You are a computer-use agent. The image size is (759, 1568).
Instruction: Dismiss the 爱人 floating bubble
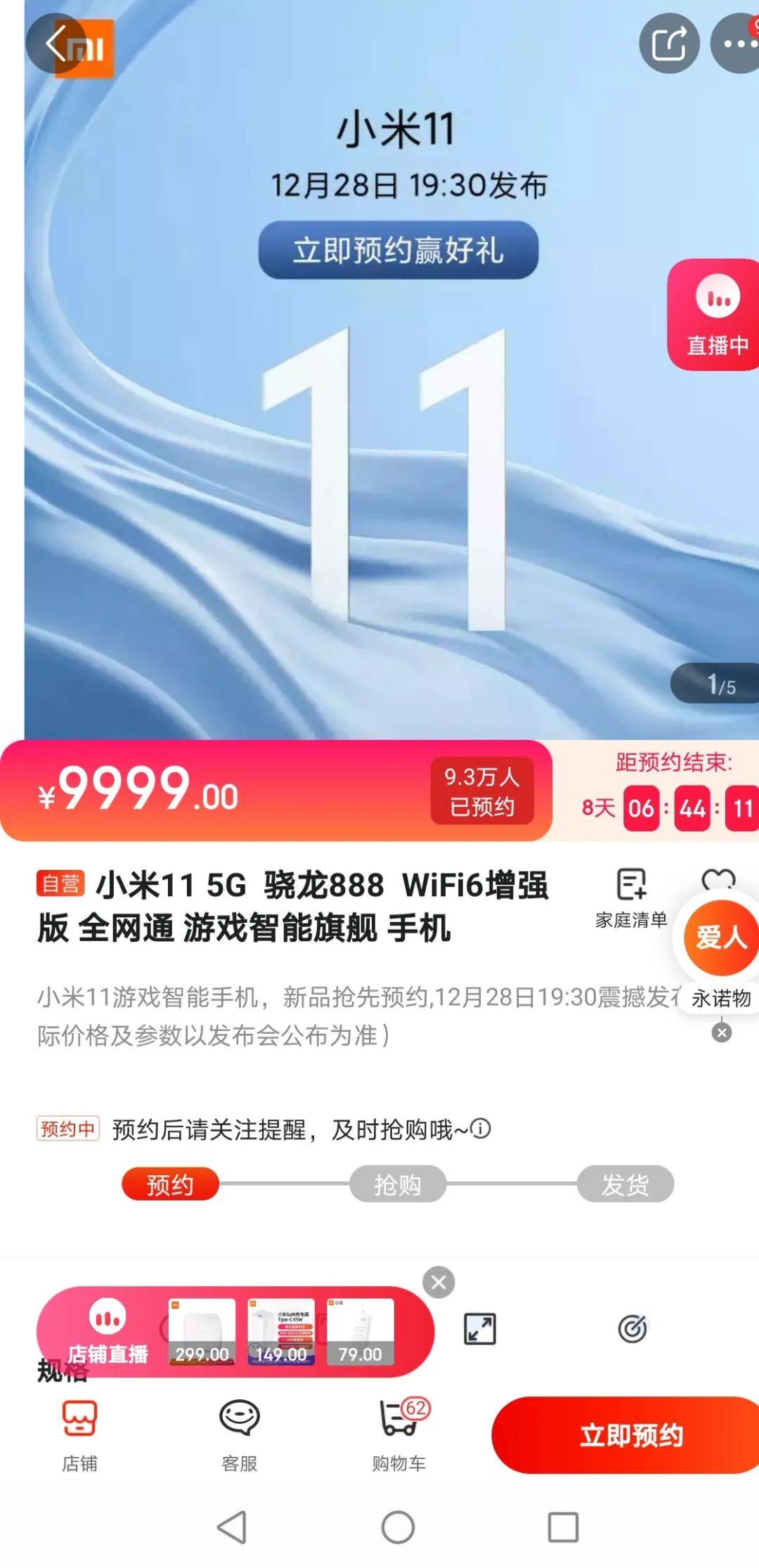click(x=721, y=1032)
